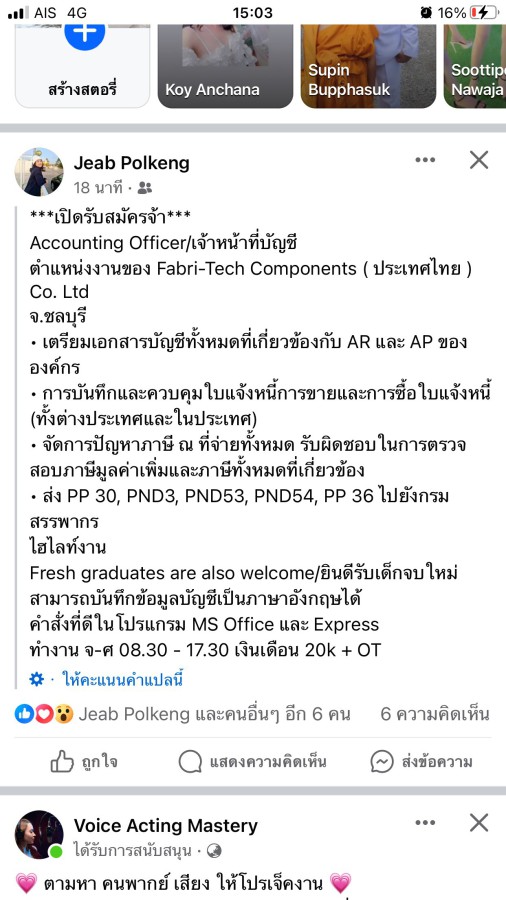Open Soottipo Nawaja's story
506x900 pixels.
[x=474, y=65]
